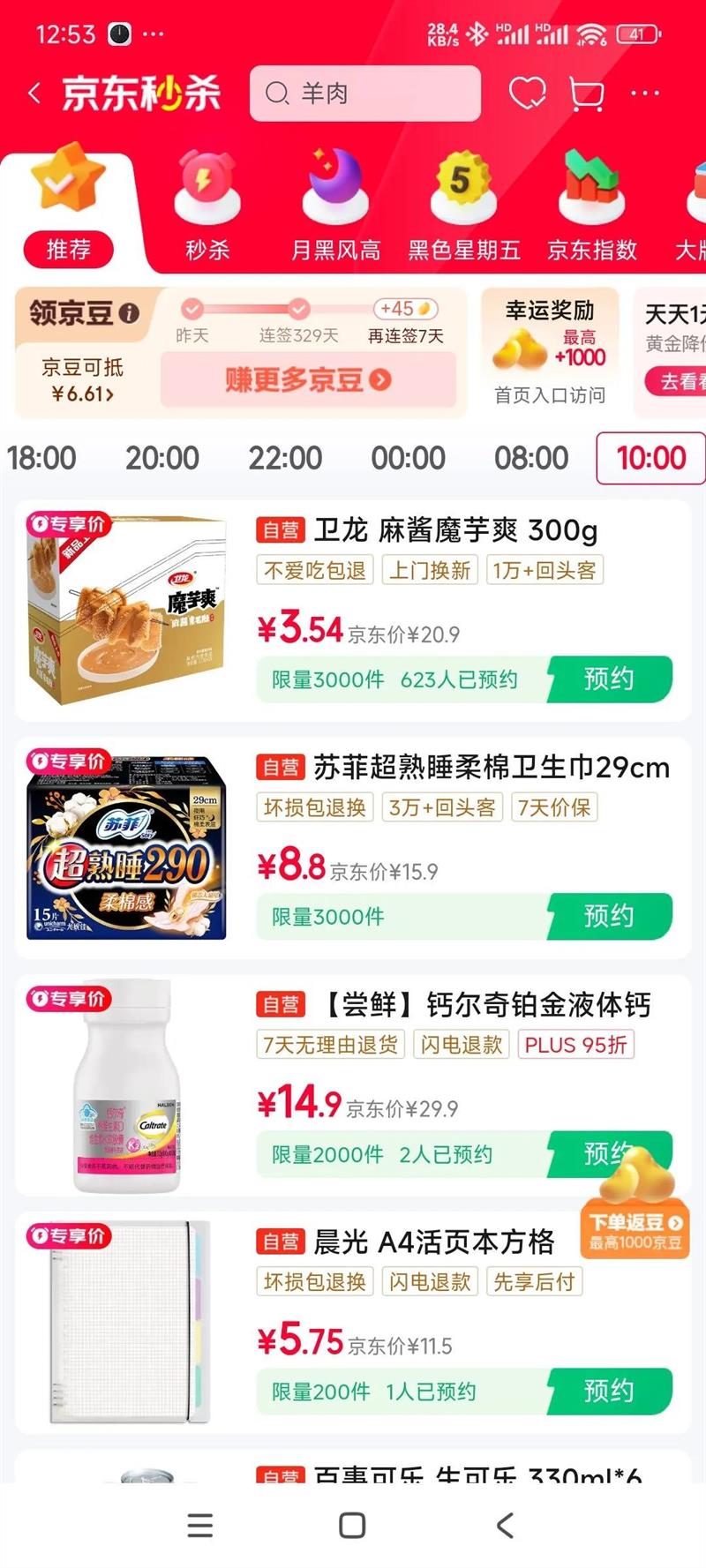Reserve 苏菲超熟睡柔棉卫生巾
The image size is (706, 1568).
[609, 917]
